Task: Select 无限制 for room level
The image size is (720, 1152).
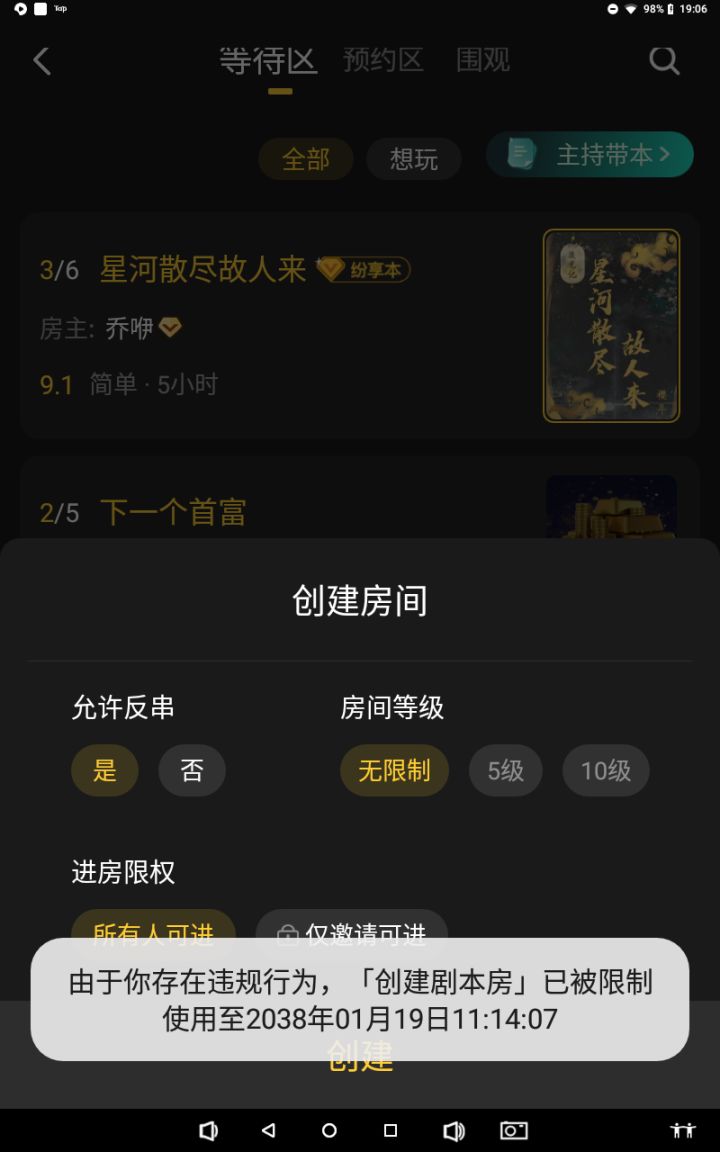Action: [x=394, y=770]
